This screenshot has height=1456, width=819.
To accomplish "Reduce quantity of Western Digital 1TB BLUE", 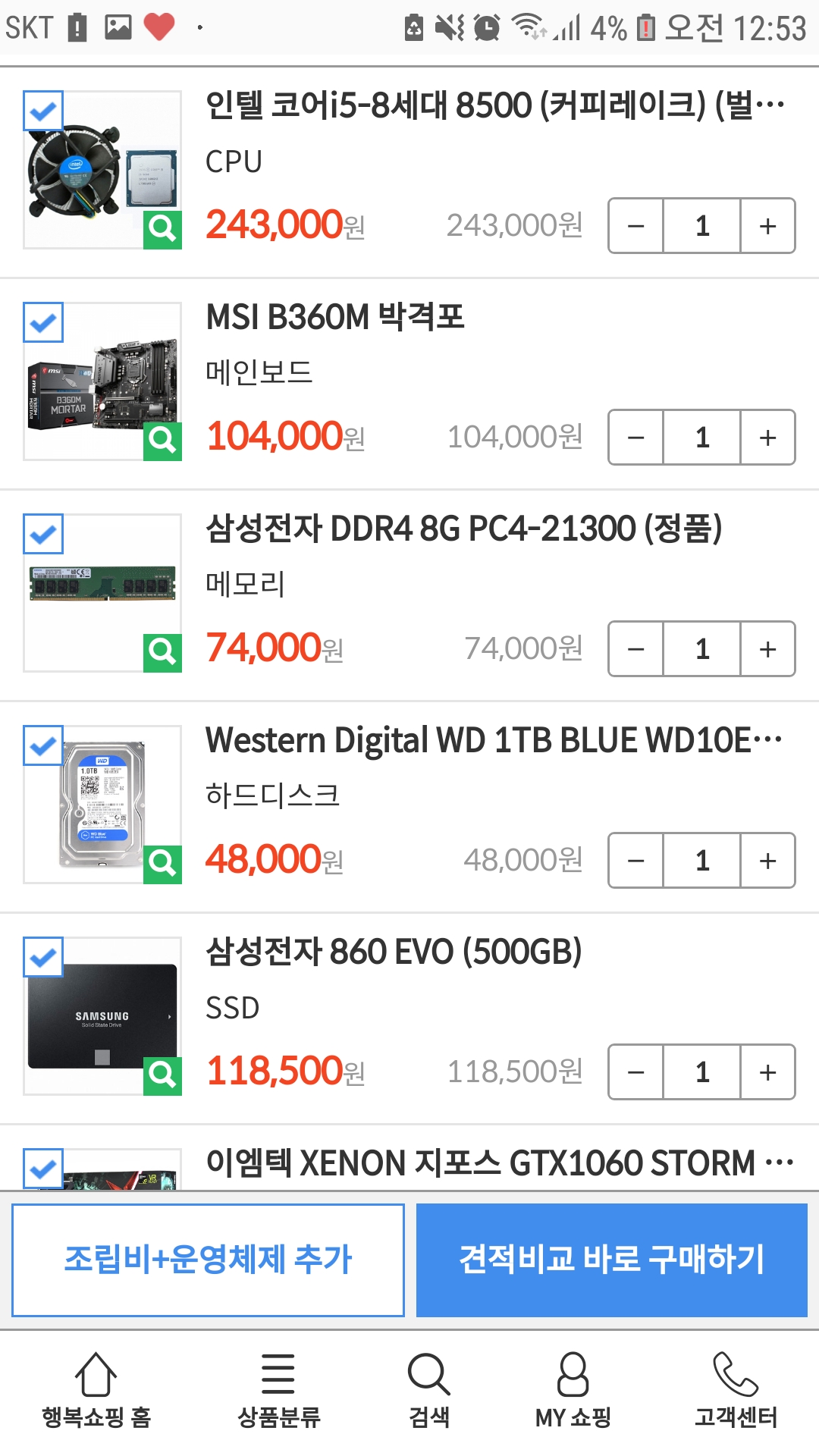I will coord(636,861).
